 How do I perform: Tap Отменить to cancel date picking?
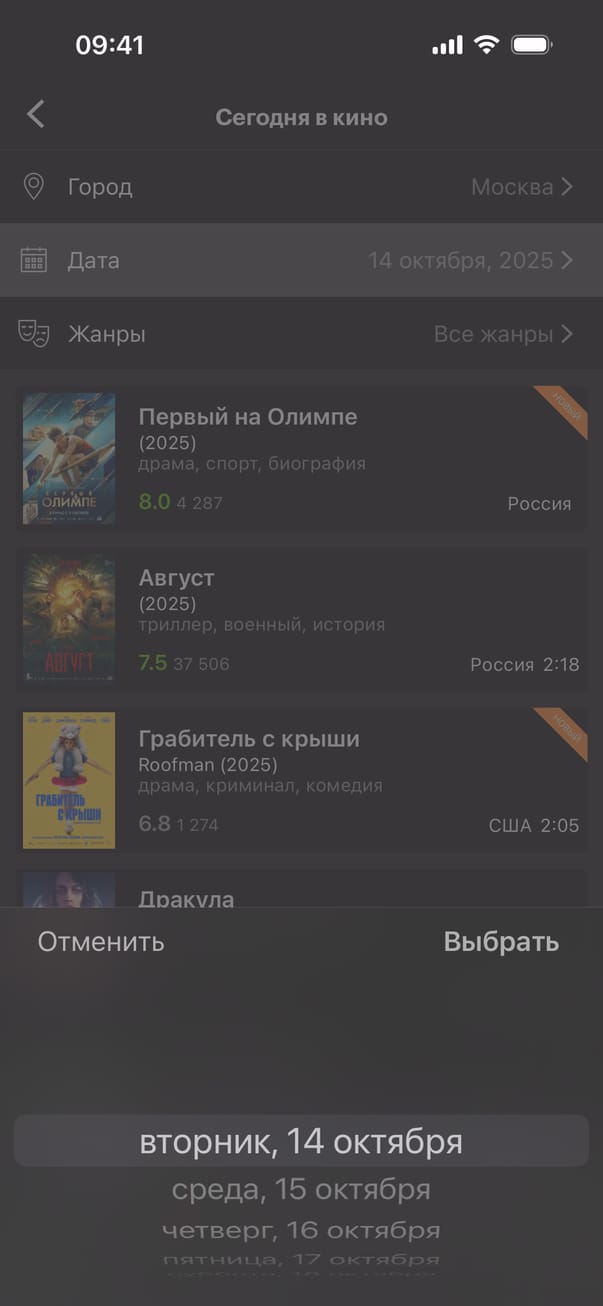pos(101,942)
